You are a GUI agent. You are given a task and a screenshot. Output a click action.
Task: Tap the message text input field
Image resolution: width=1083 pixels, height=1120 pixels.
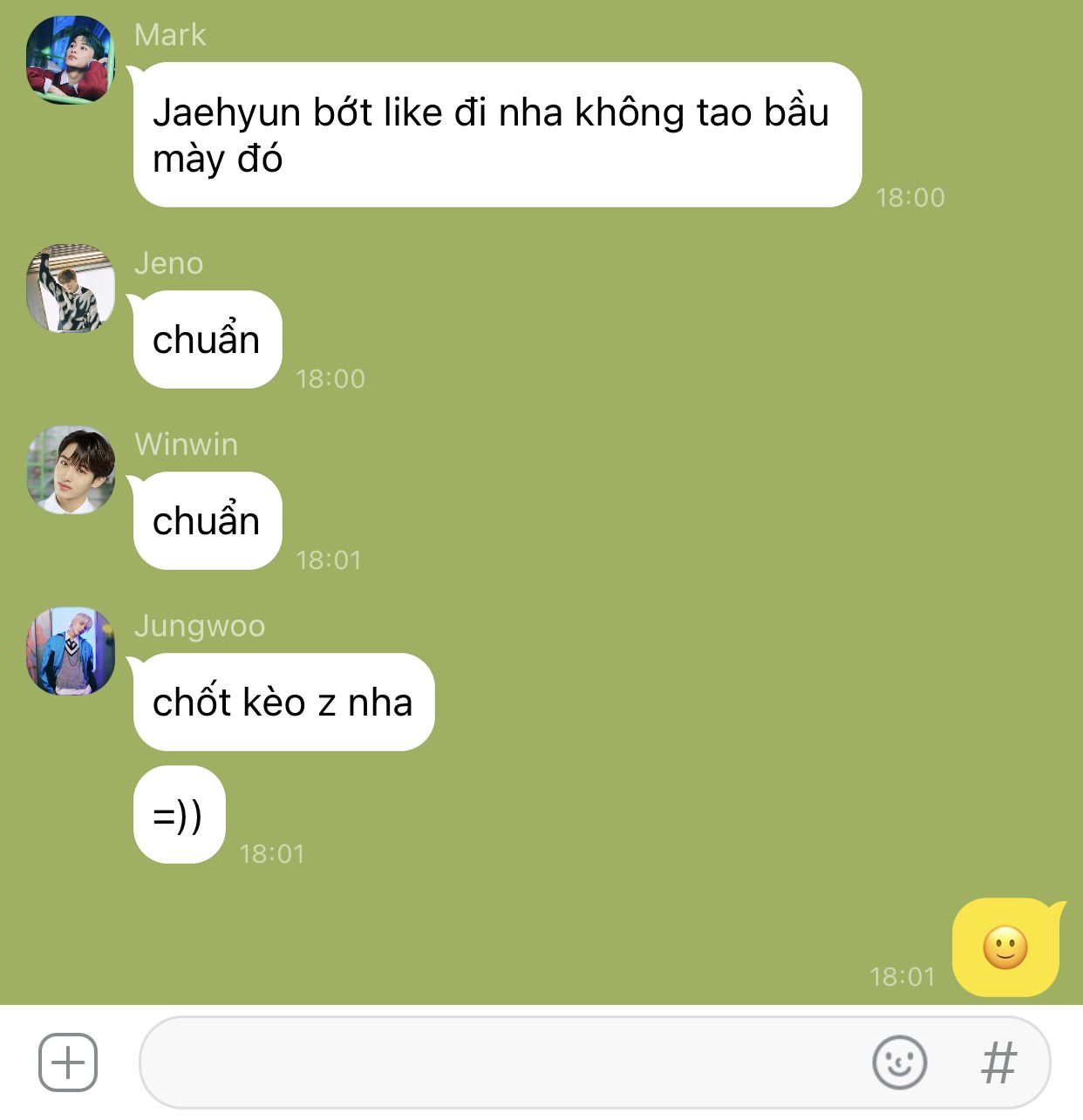pos(497,1062)
